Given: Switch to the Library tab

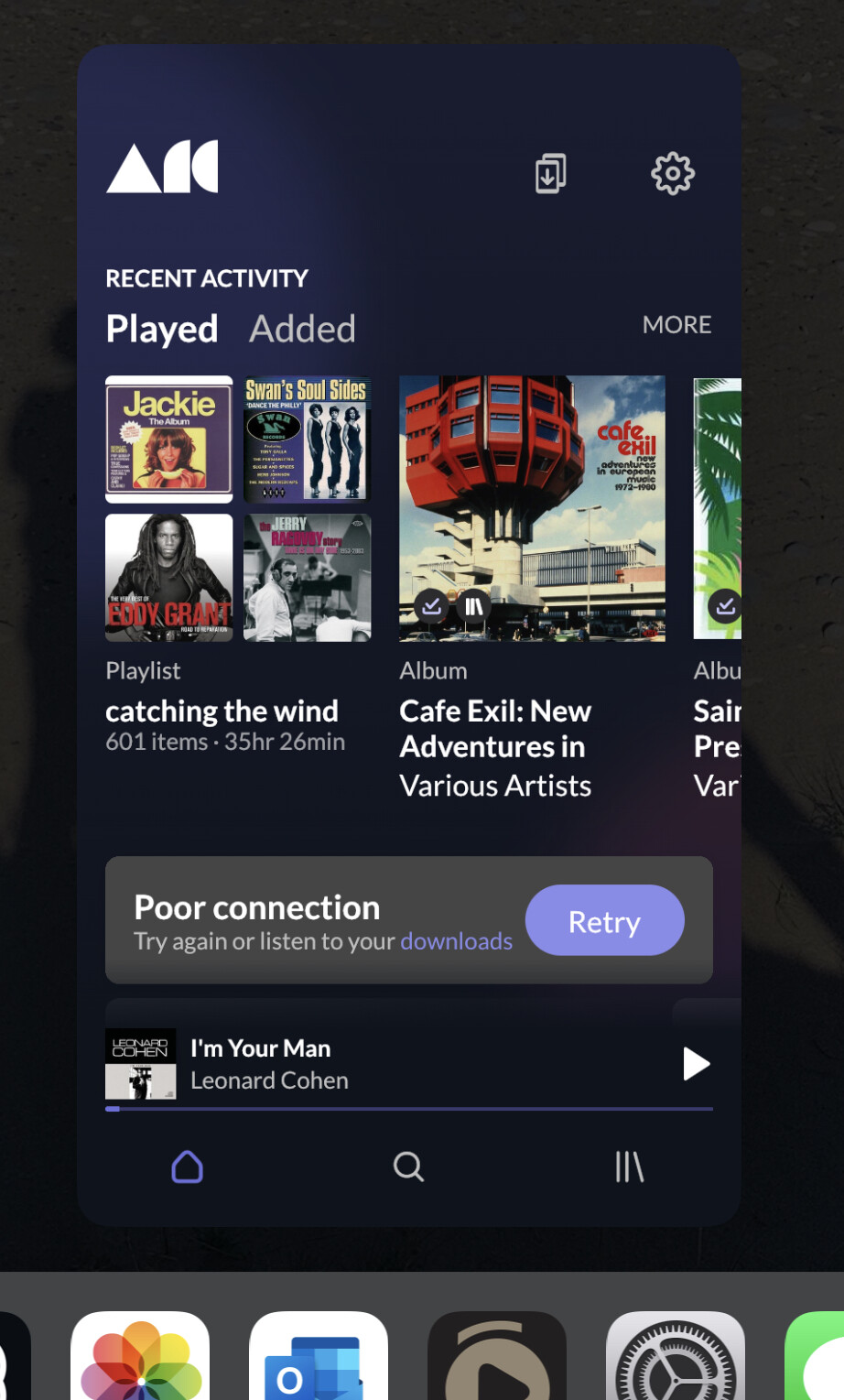Looking at the screenshot, I should (x=629, y=1167).
